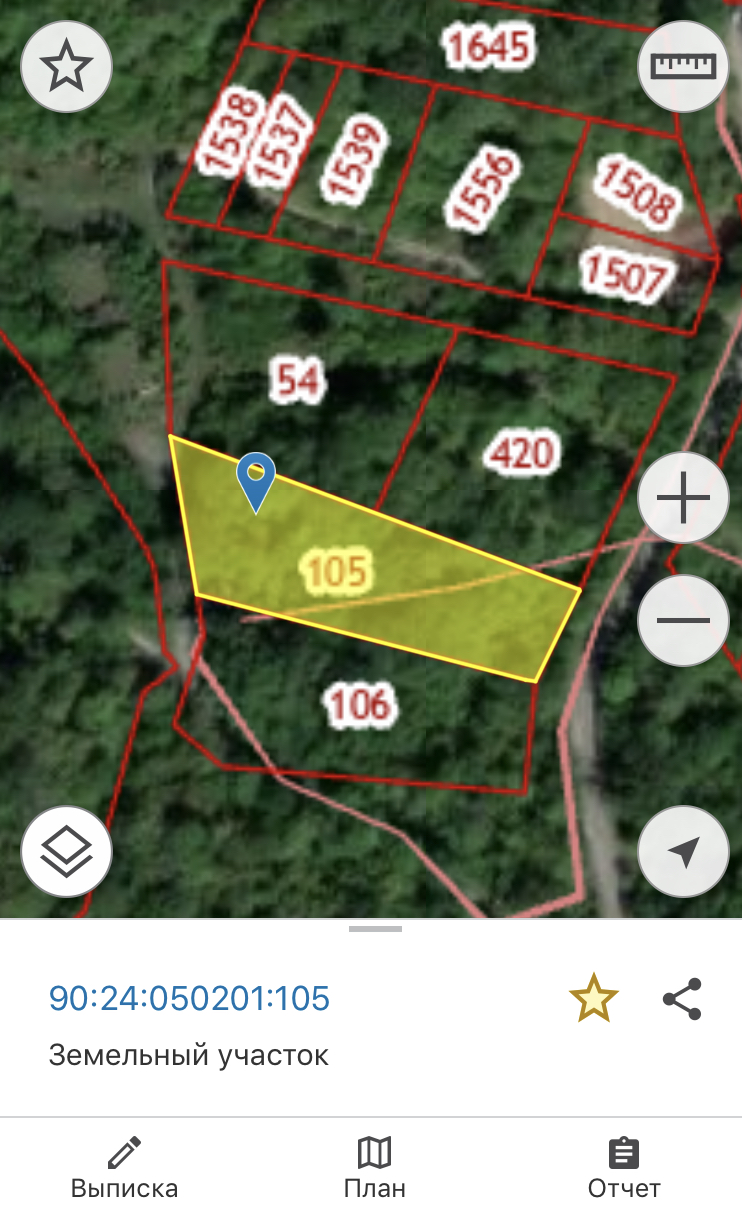Viewport: 742px width, 1206px height.
Task: Tap the favorites star button on the map
Action: [x=66, y=66]
